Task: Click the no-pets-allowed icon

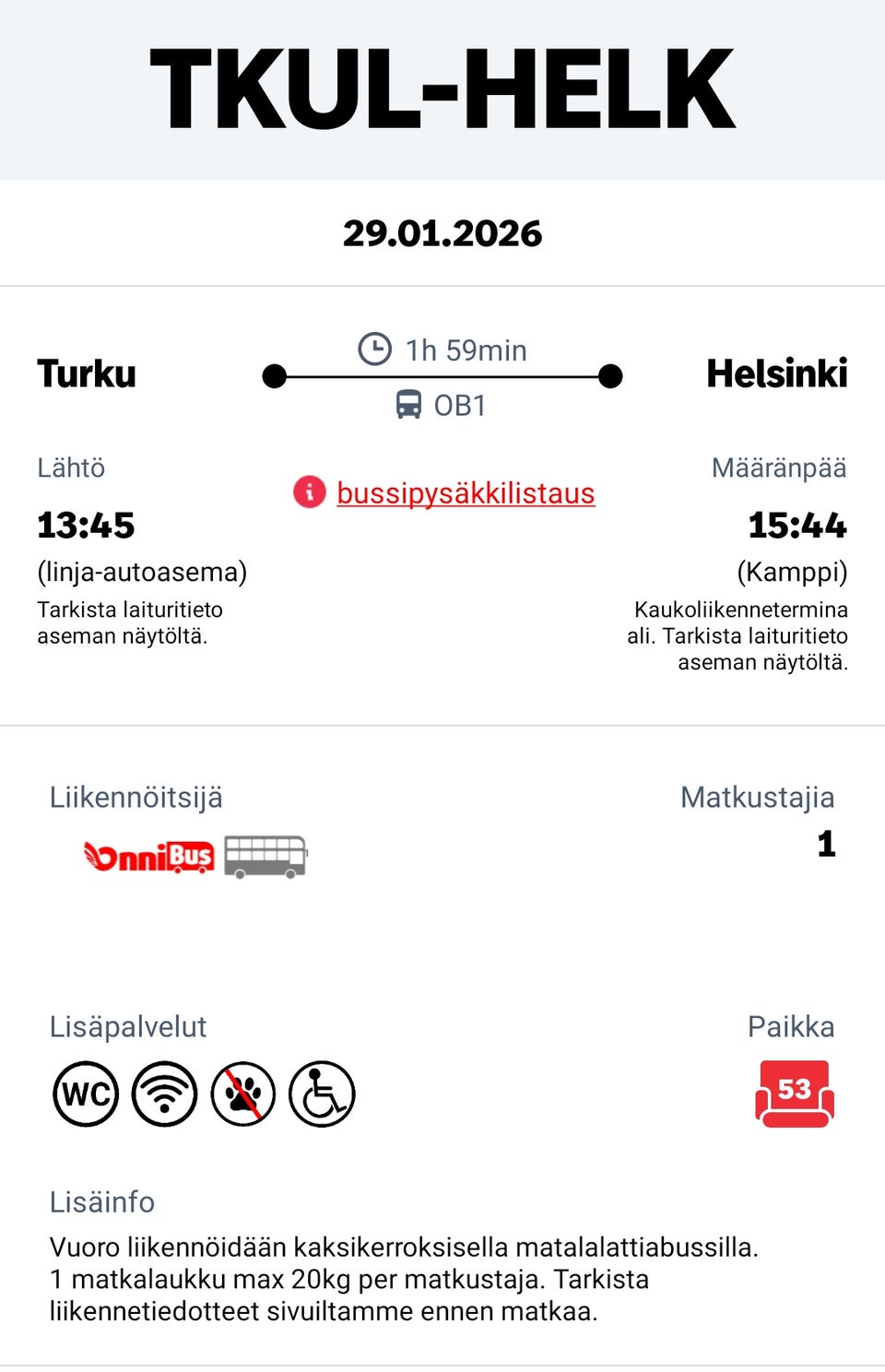Action: [243, 1094]
